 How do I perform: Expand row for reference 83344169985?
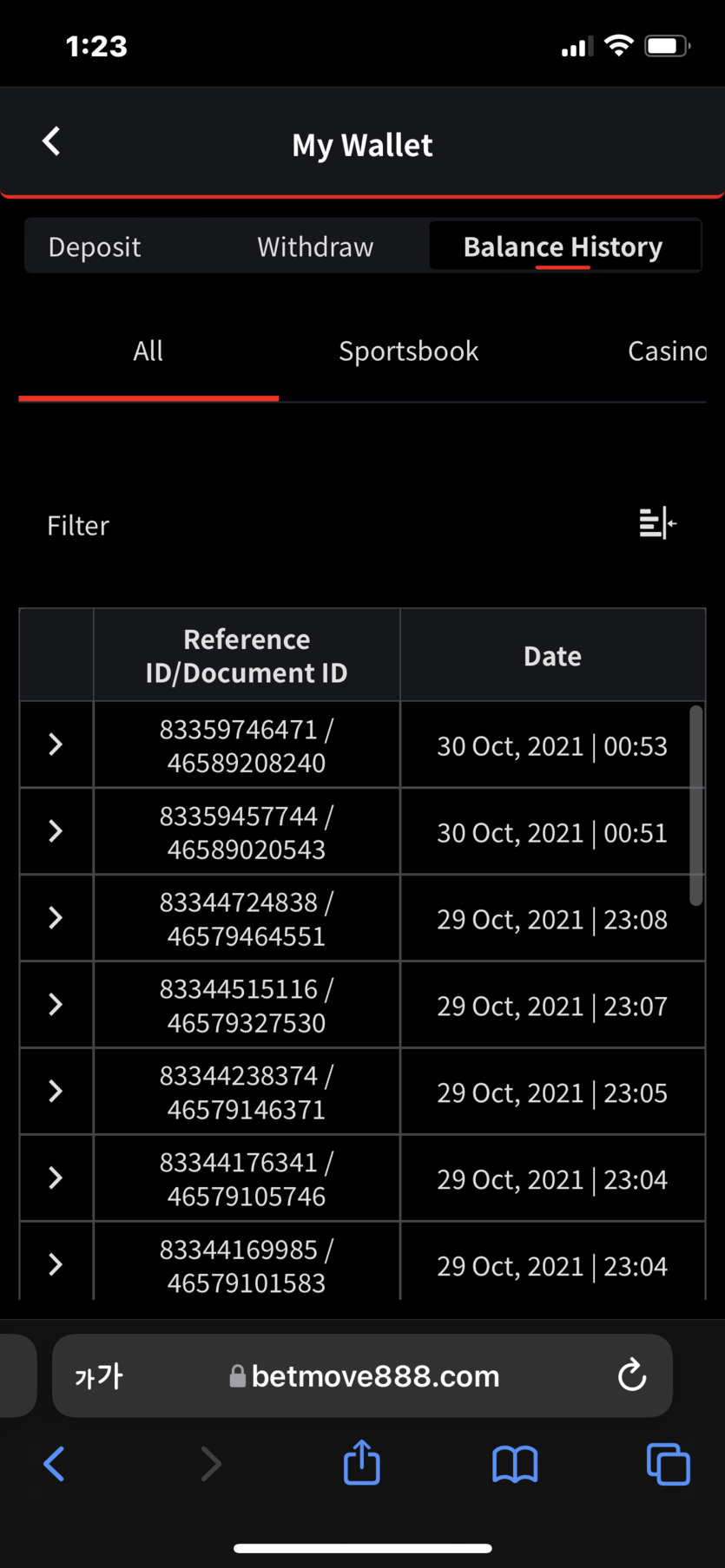tap(56, 1265)
